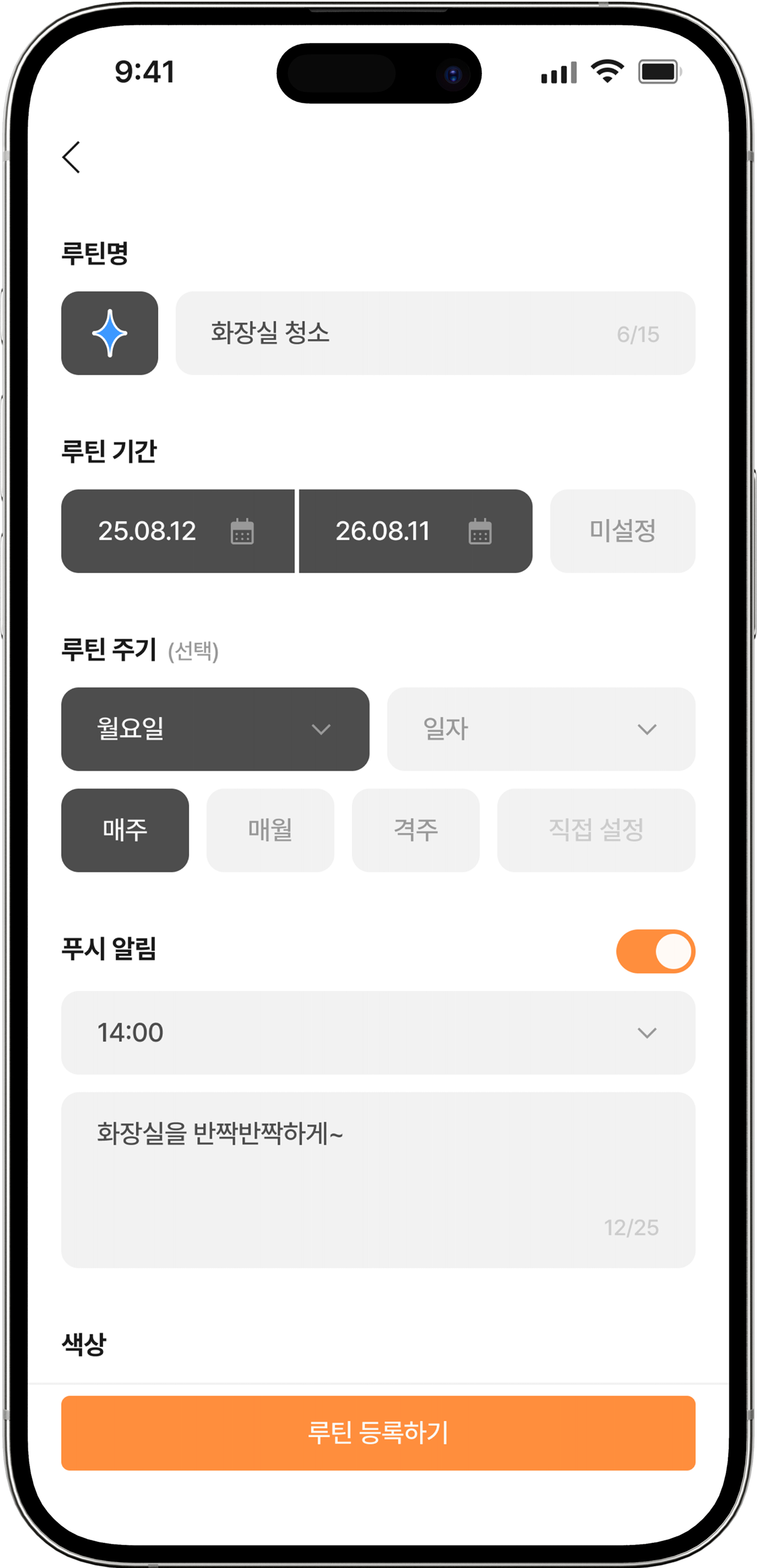The image size is (757, 1568).
Task: Choose the 매월 monthly cycle
Action: click(x=270, y=830)
